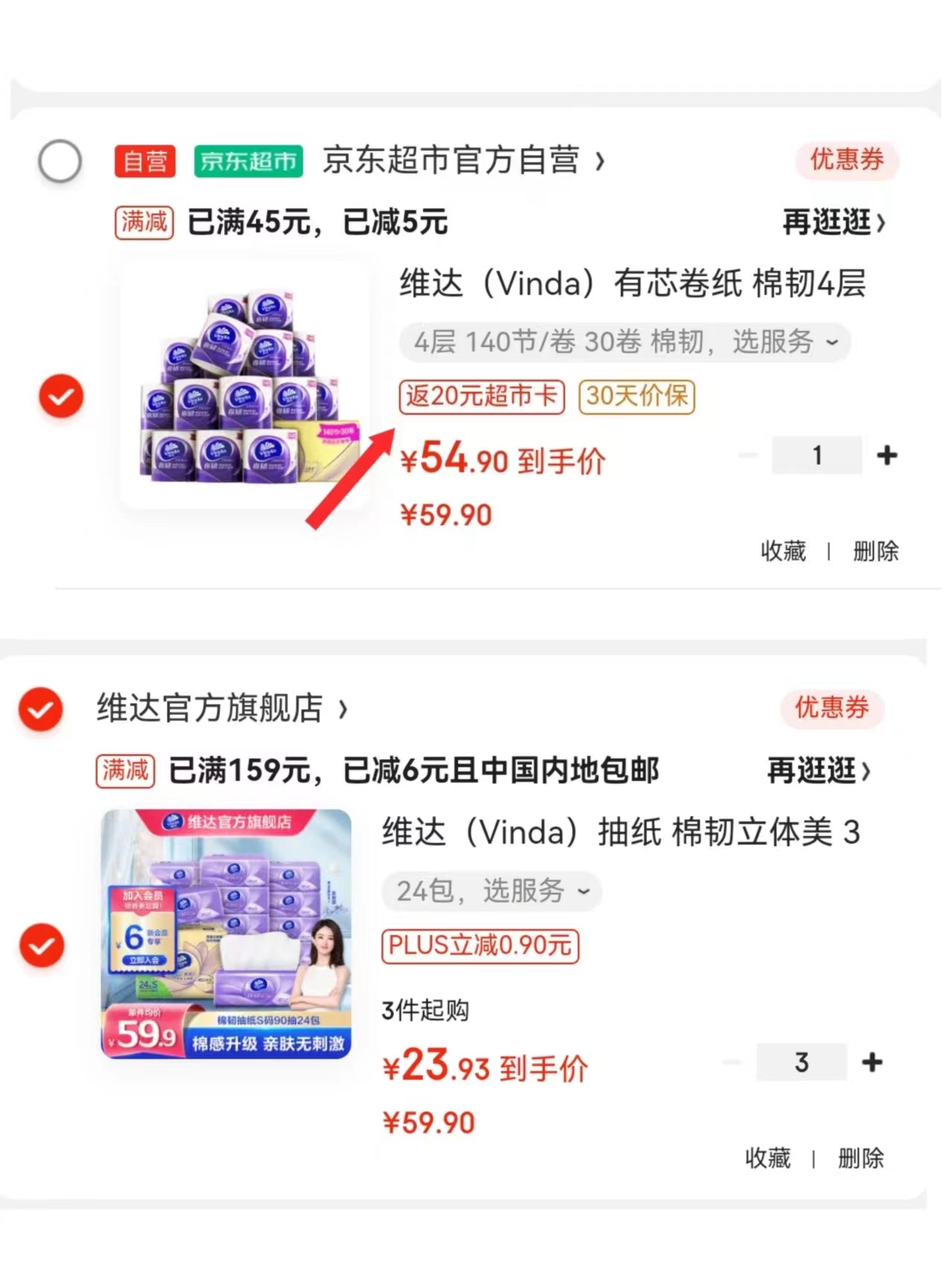Get coupons for 京东超市官方自营
This screenshot has width=952, height=1270.
[846, 160]
